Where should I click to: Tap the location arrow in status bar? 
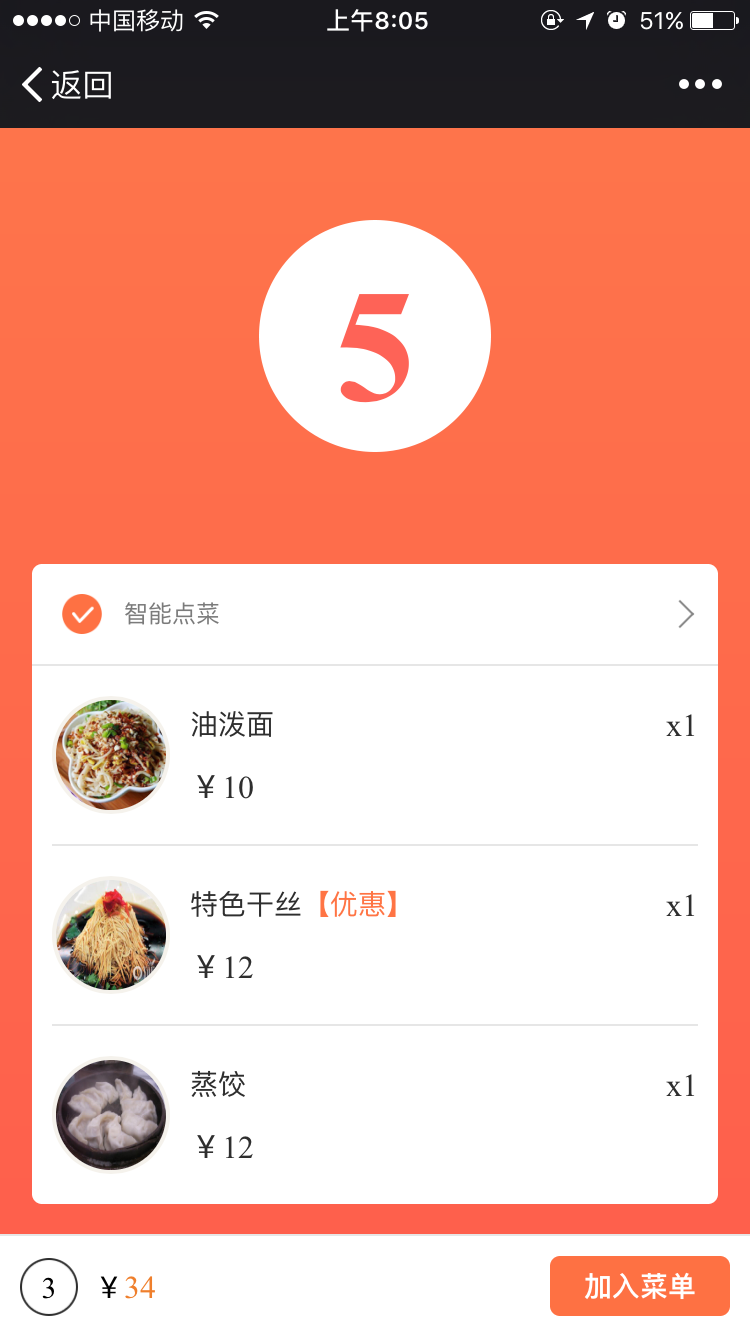point(585,19)
